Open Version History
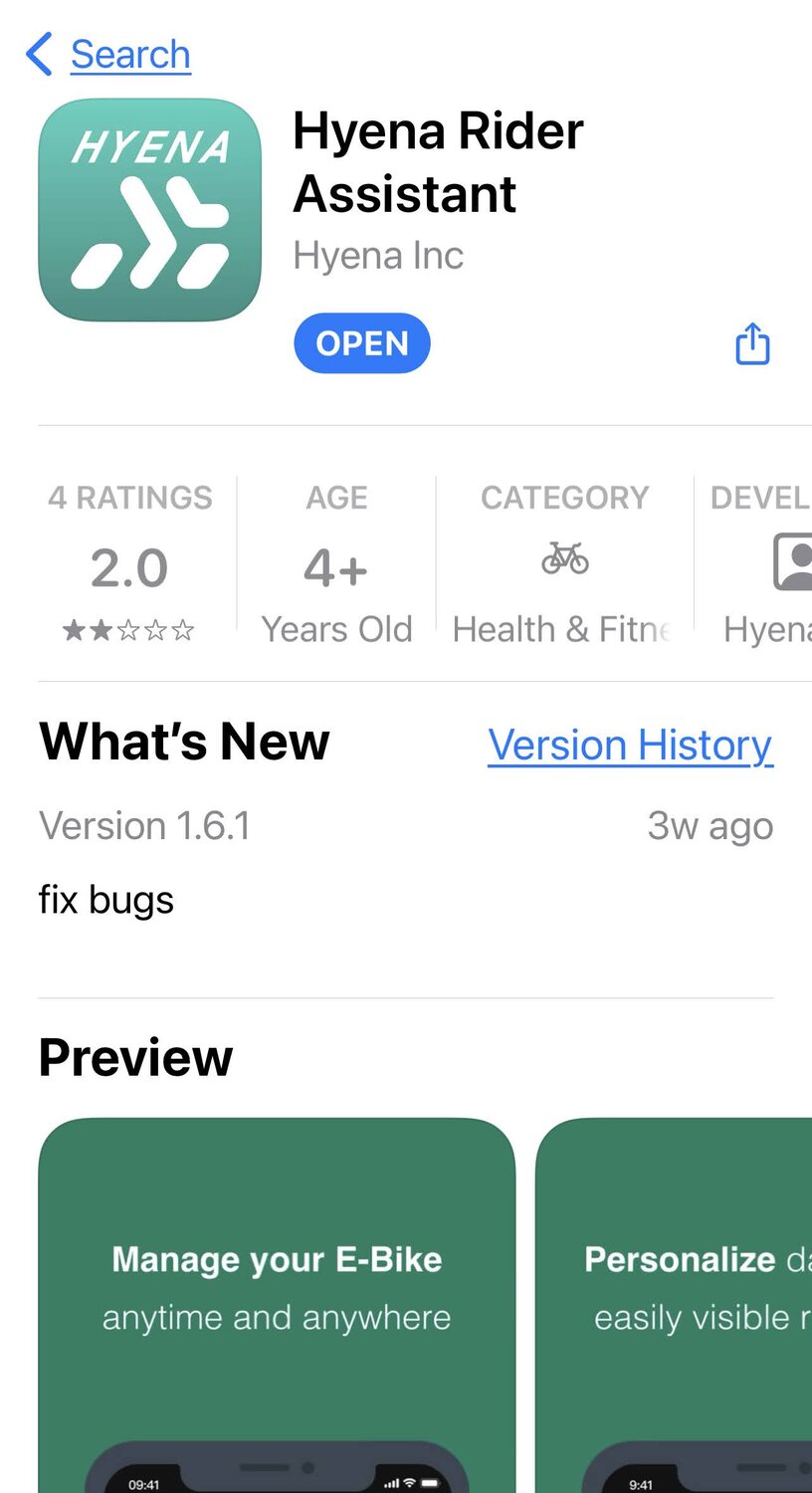Screen dimensions: 812x1493 pos(630,746)
